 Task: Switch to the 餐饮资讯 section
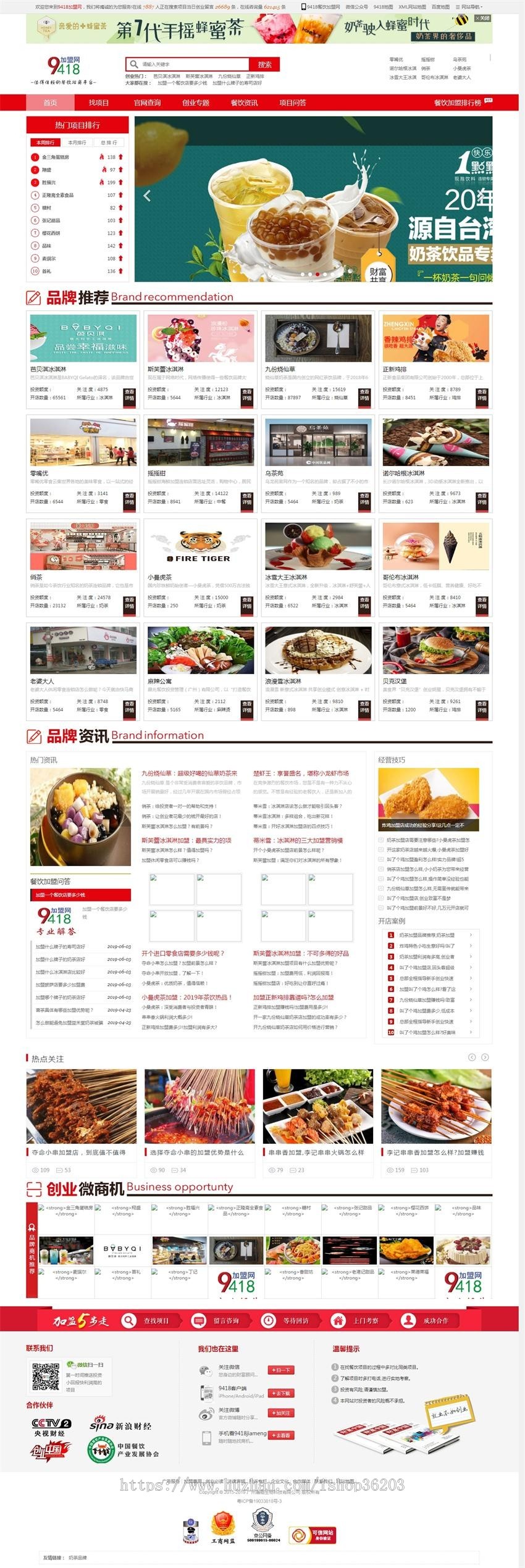[x=244, y=102]
